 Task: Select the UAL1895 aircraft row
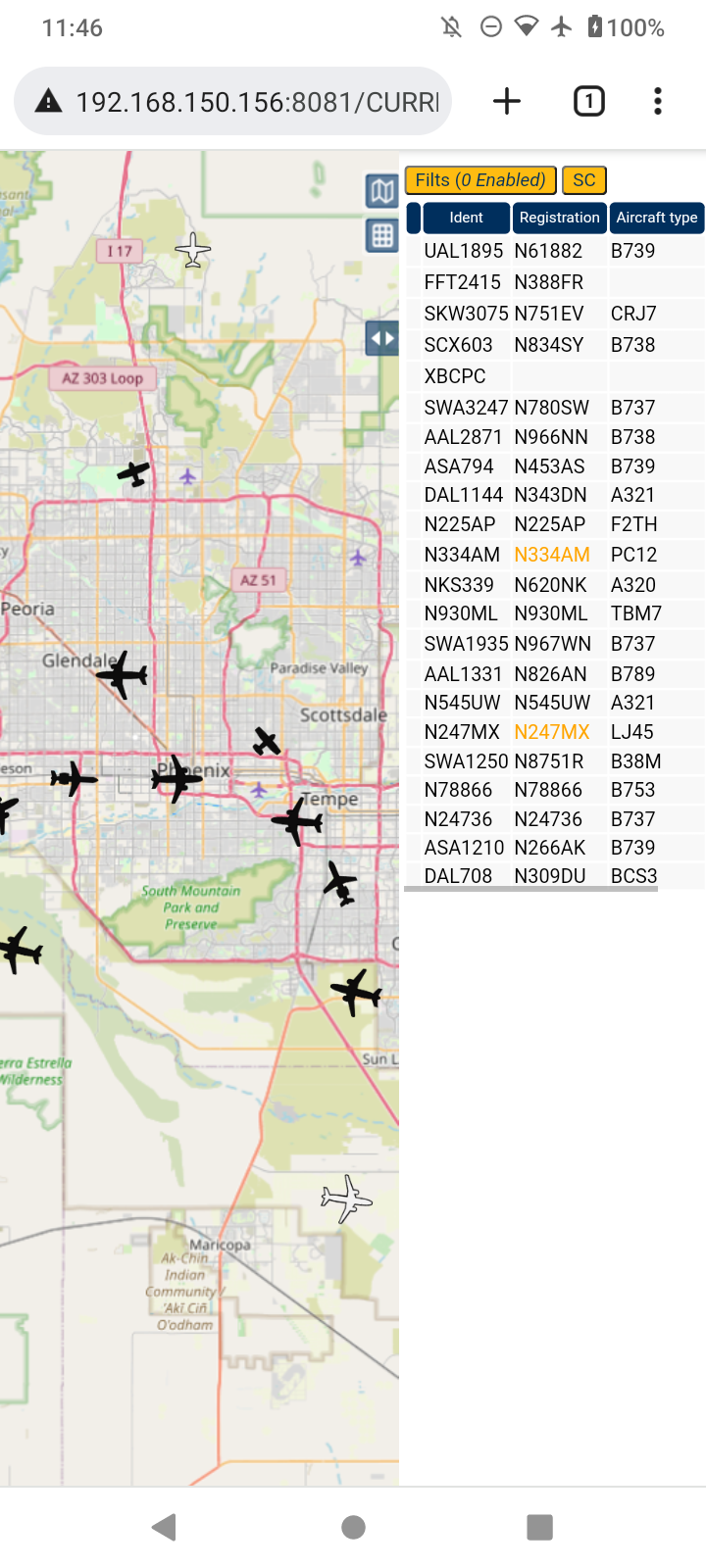(x=555, y=251)
